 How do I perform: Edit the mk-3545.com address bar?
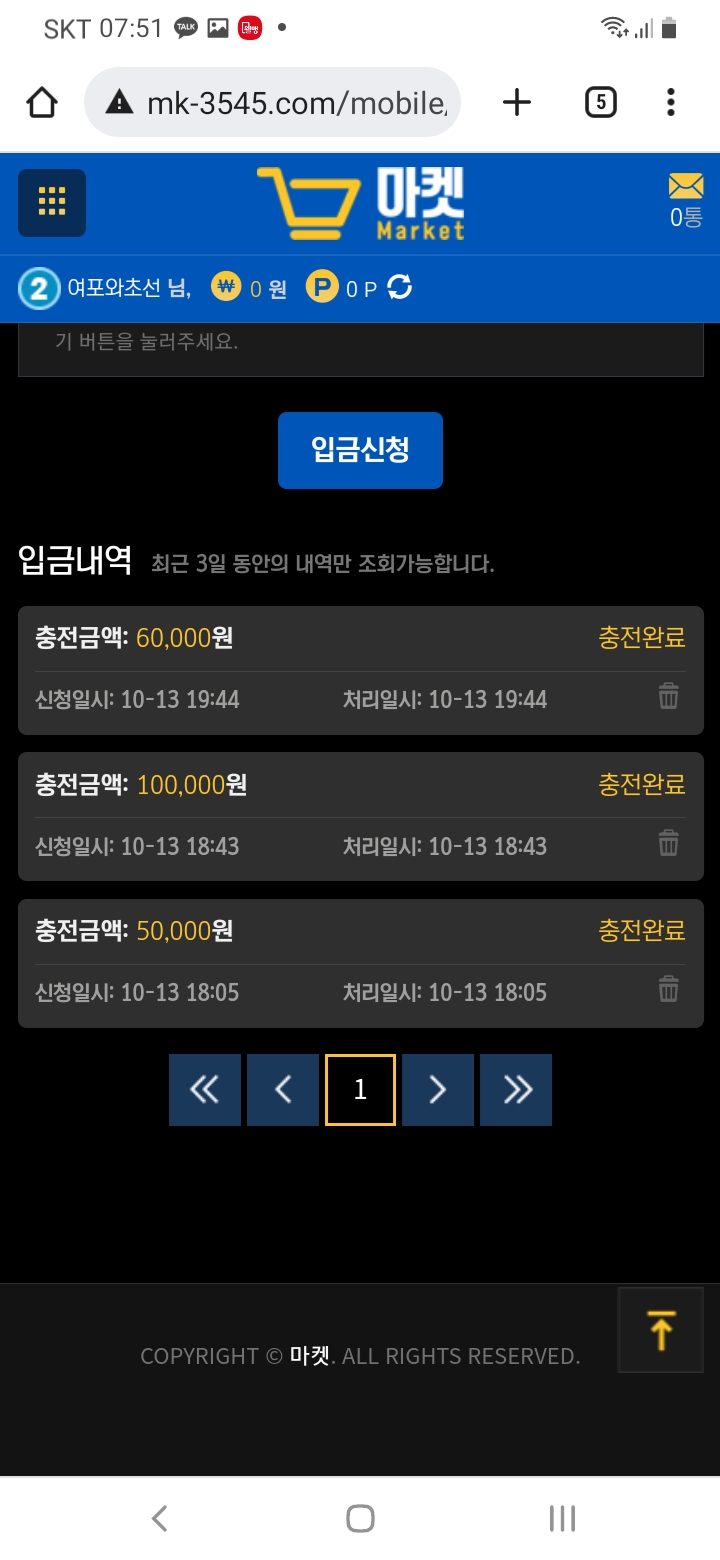(290, 102)
